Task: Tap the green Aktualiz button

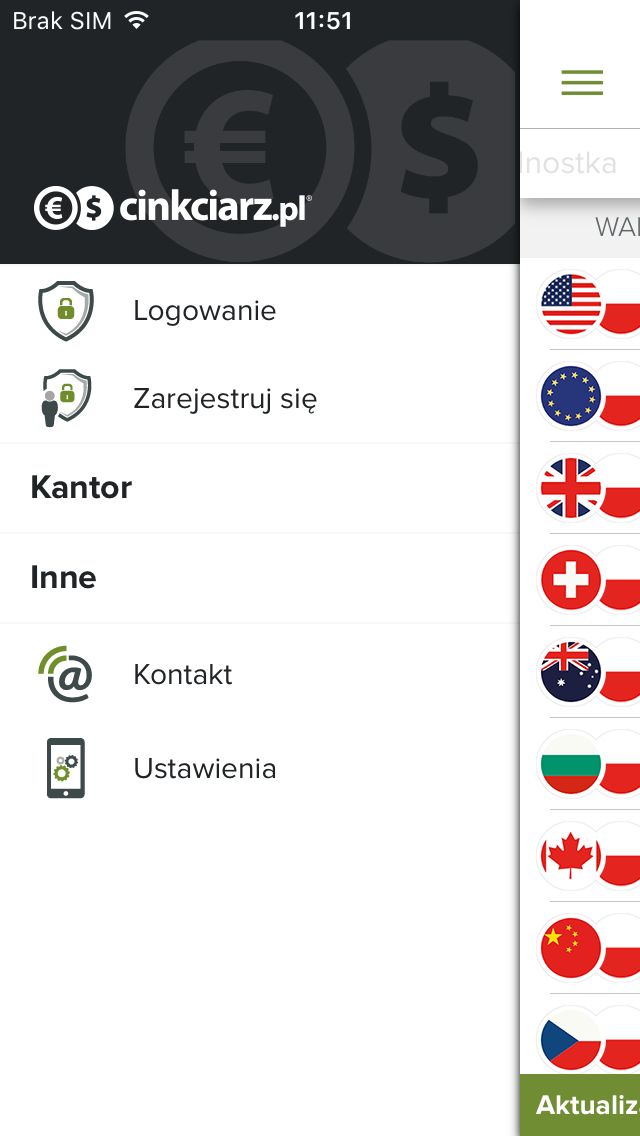Action: [581, 1105]
